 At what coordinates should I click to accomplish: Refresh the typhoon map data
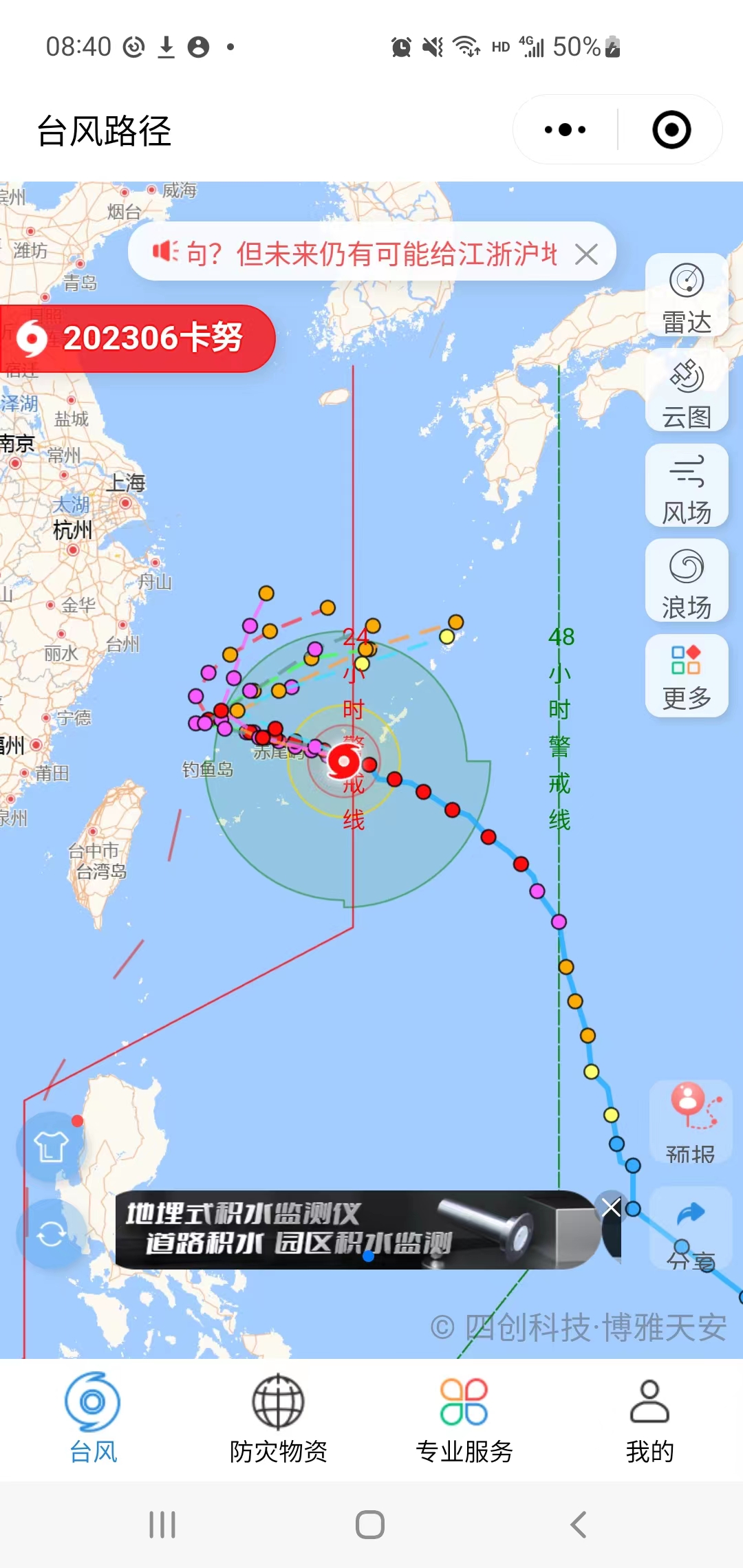[x=51, y=1234]
